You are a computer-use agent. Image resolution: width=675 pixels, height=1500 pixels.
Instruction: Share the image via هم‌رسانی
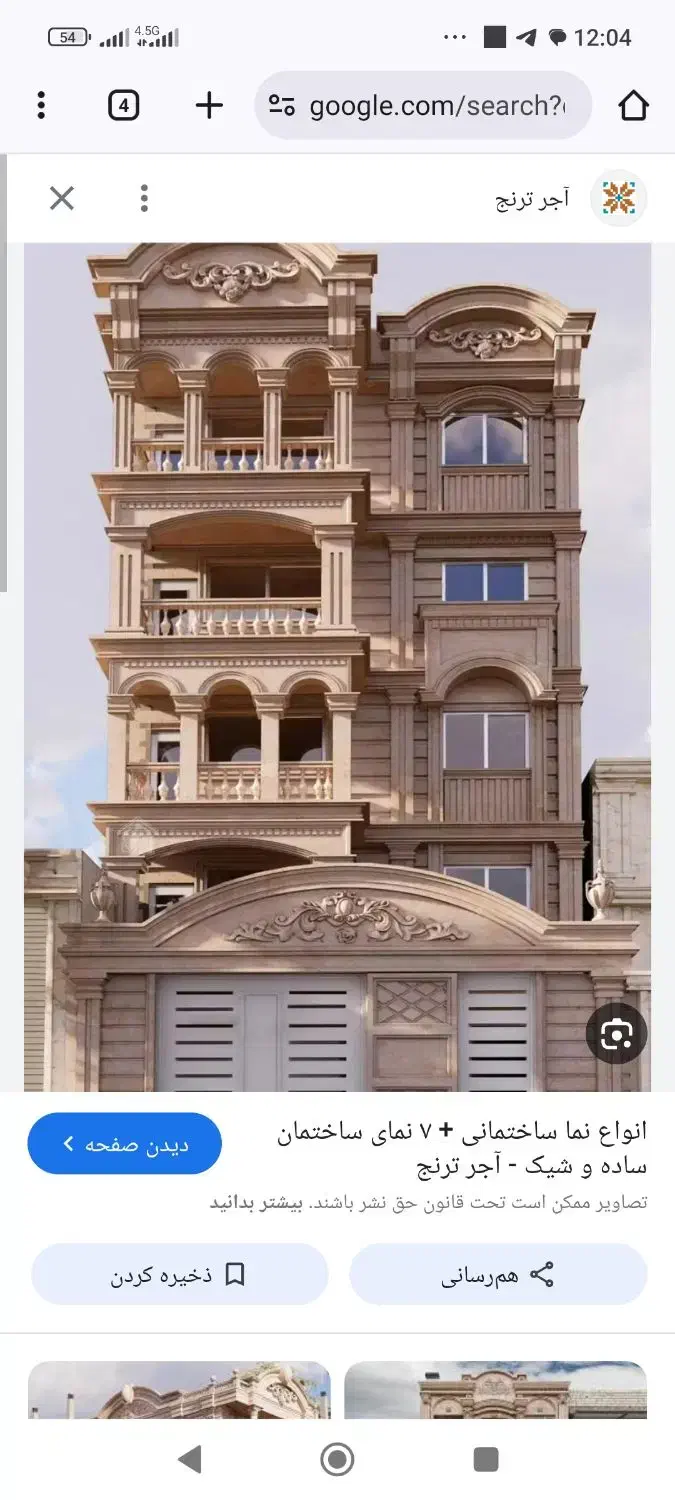coord(498,1275)
